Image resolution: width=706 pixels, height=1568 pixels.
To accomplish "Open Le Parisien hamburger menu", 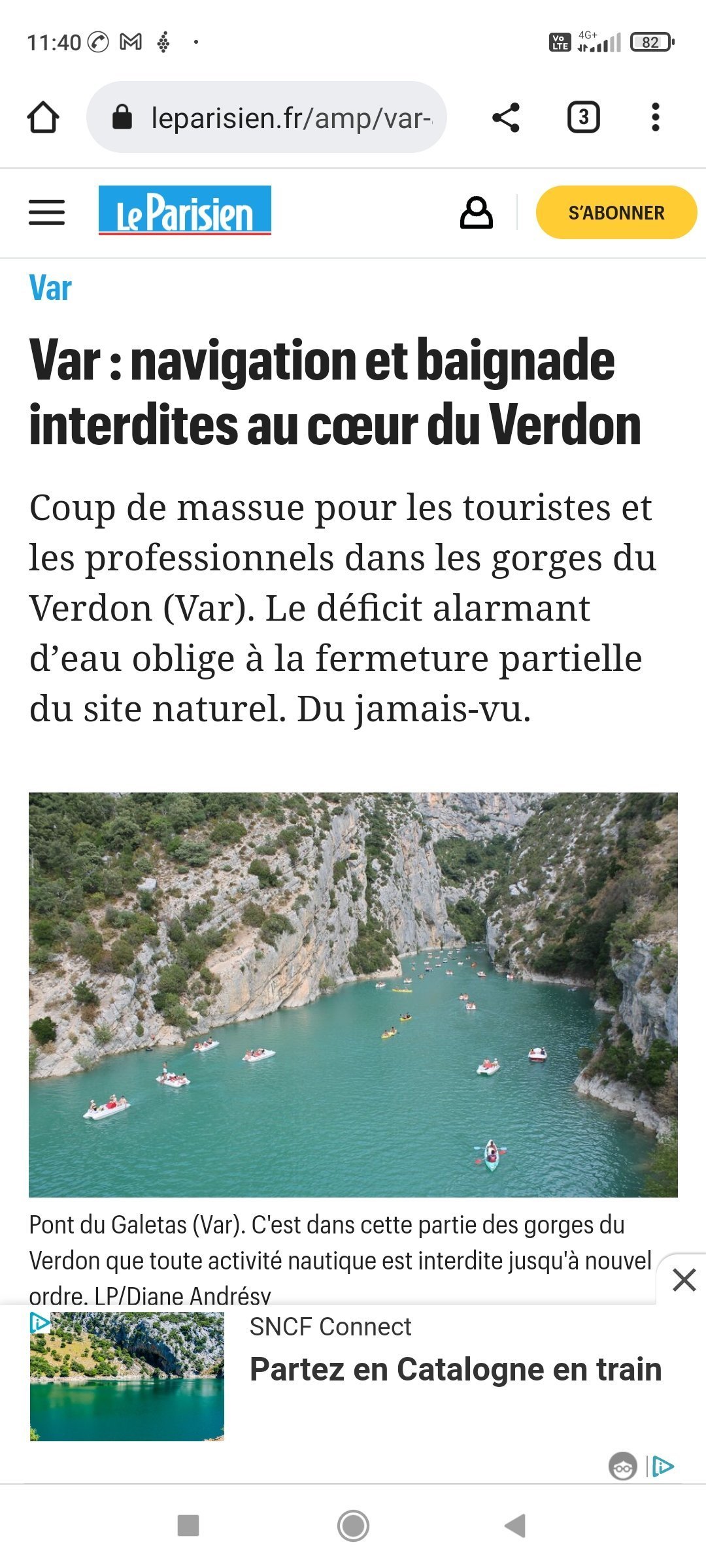I will point(46,212).
